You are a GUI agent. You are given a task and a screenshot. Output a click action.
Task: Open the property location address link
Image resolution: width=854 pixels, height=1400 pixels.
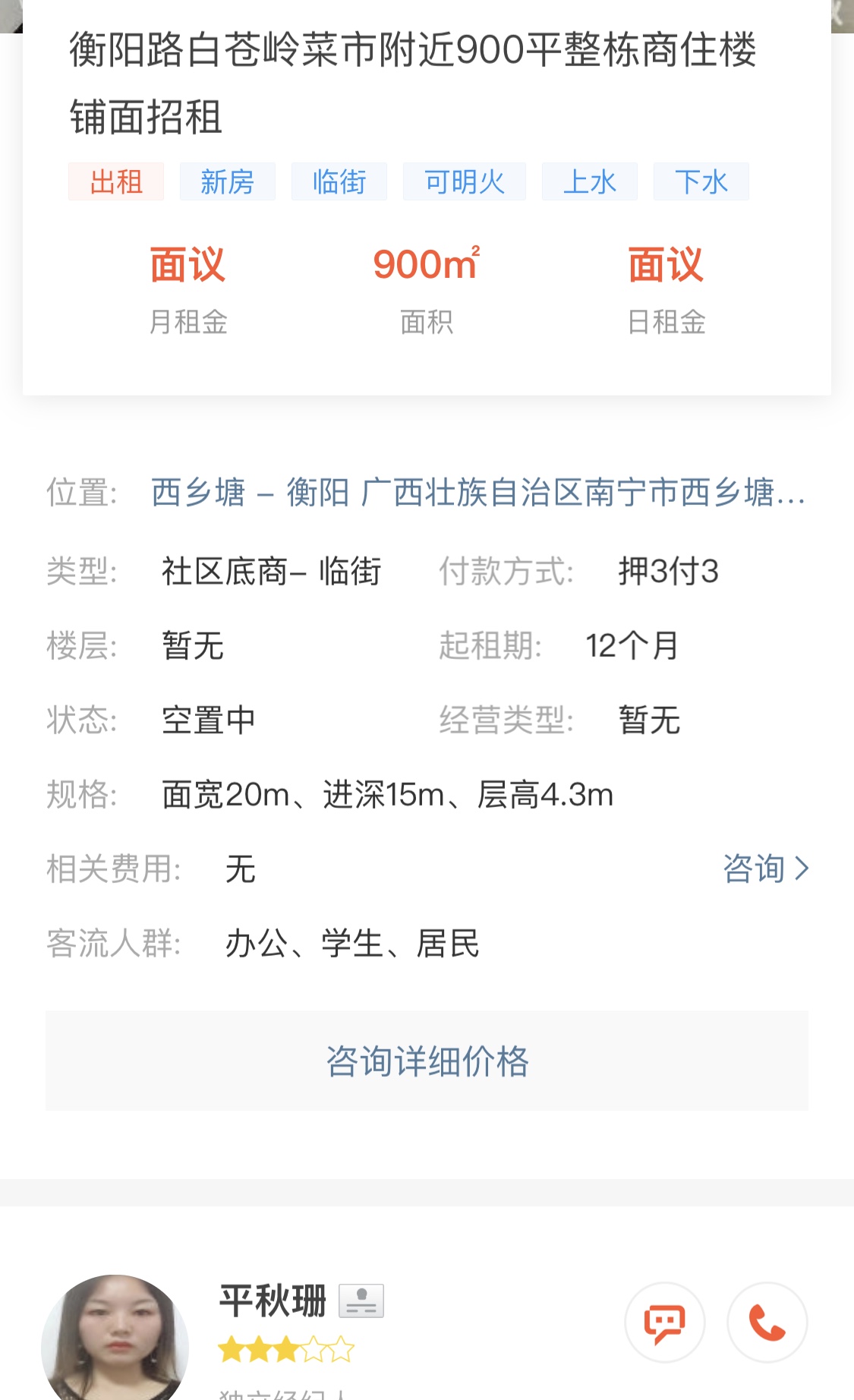click(x=478, y=492)
